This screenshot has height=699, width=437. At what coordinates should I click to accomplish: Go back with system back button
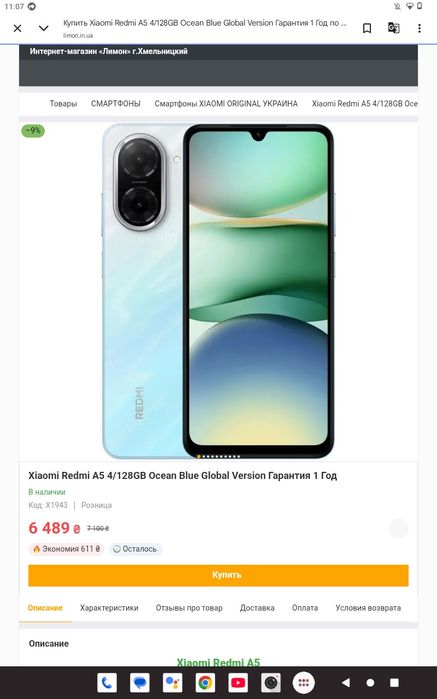coord(346,683)
